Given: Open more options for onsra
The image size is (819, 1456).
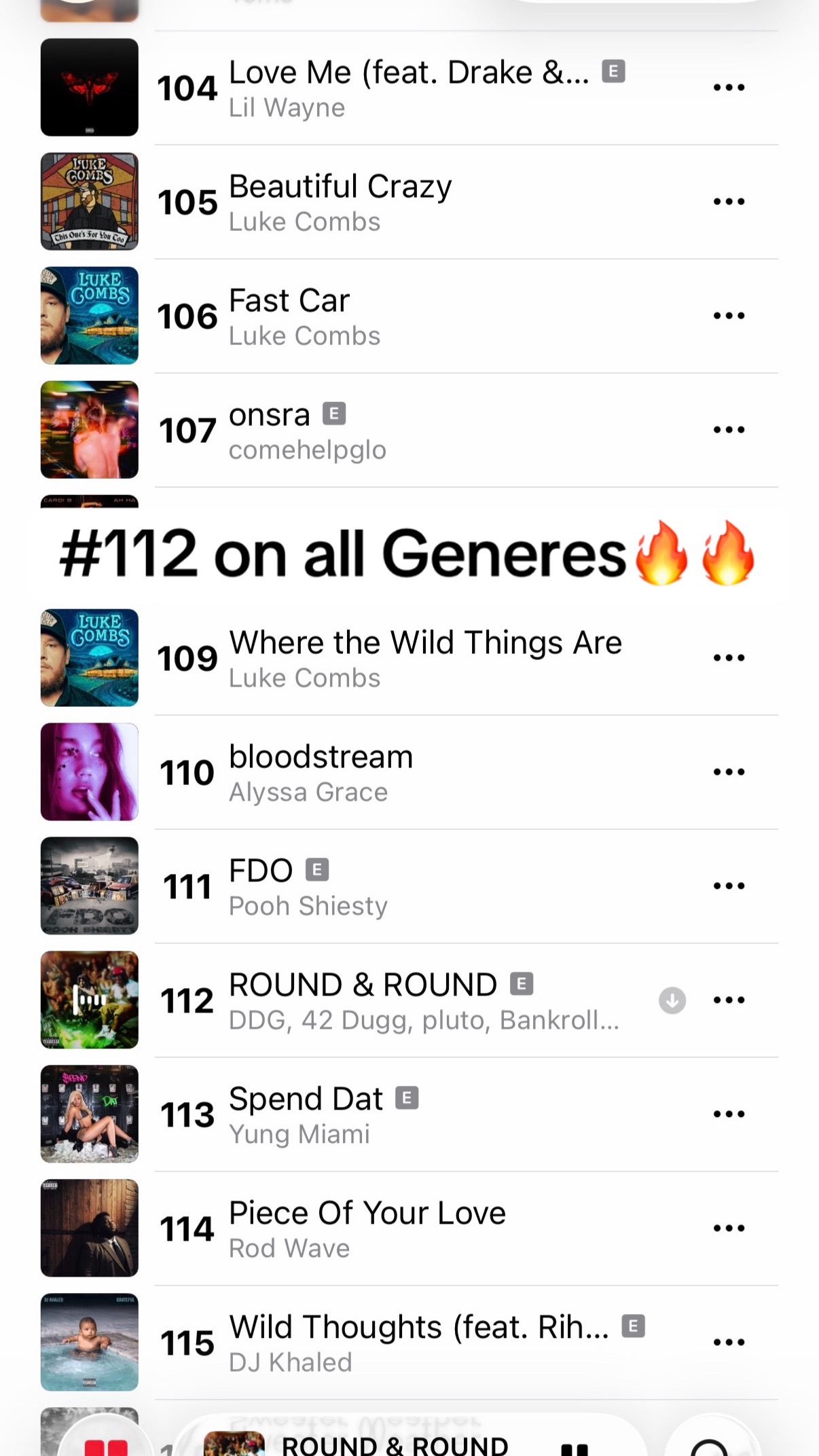Looking at the screenshot, I should pyautogui.click(x=729, y=430).
